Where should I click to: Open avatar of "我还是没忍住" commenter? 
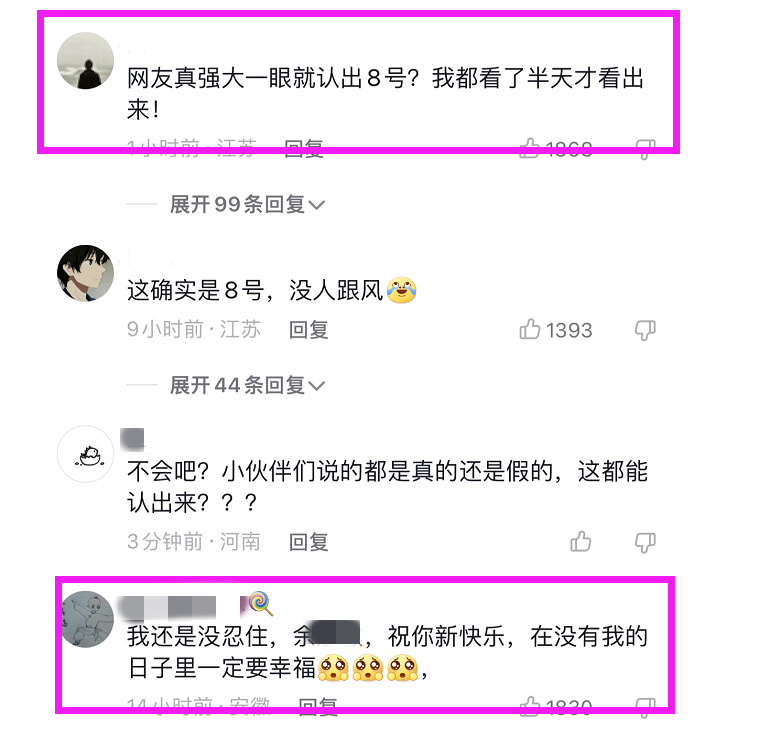point(89,618)
